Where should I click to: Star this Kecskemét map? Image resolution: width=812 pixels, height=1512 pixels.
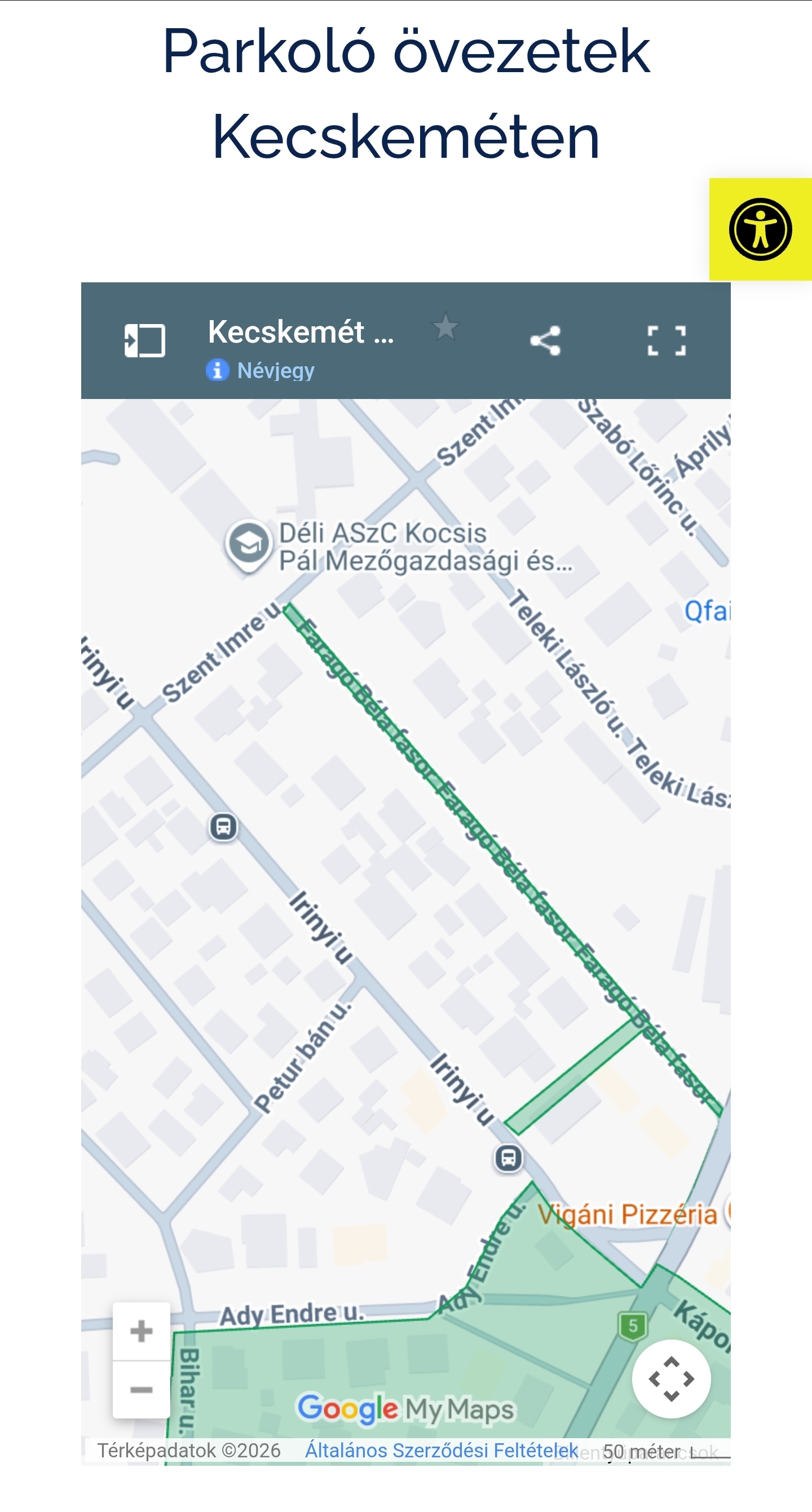[445, 327]
